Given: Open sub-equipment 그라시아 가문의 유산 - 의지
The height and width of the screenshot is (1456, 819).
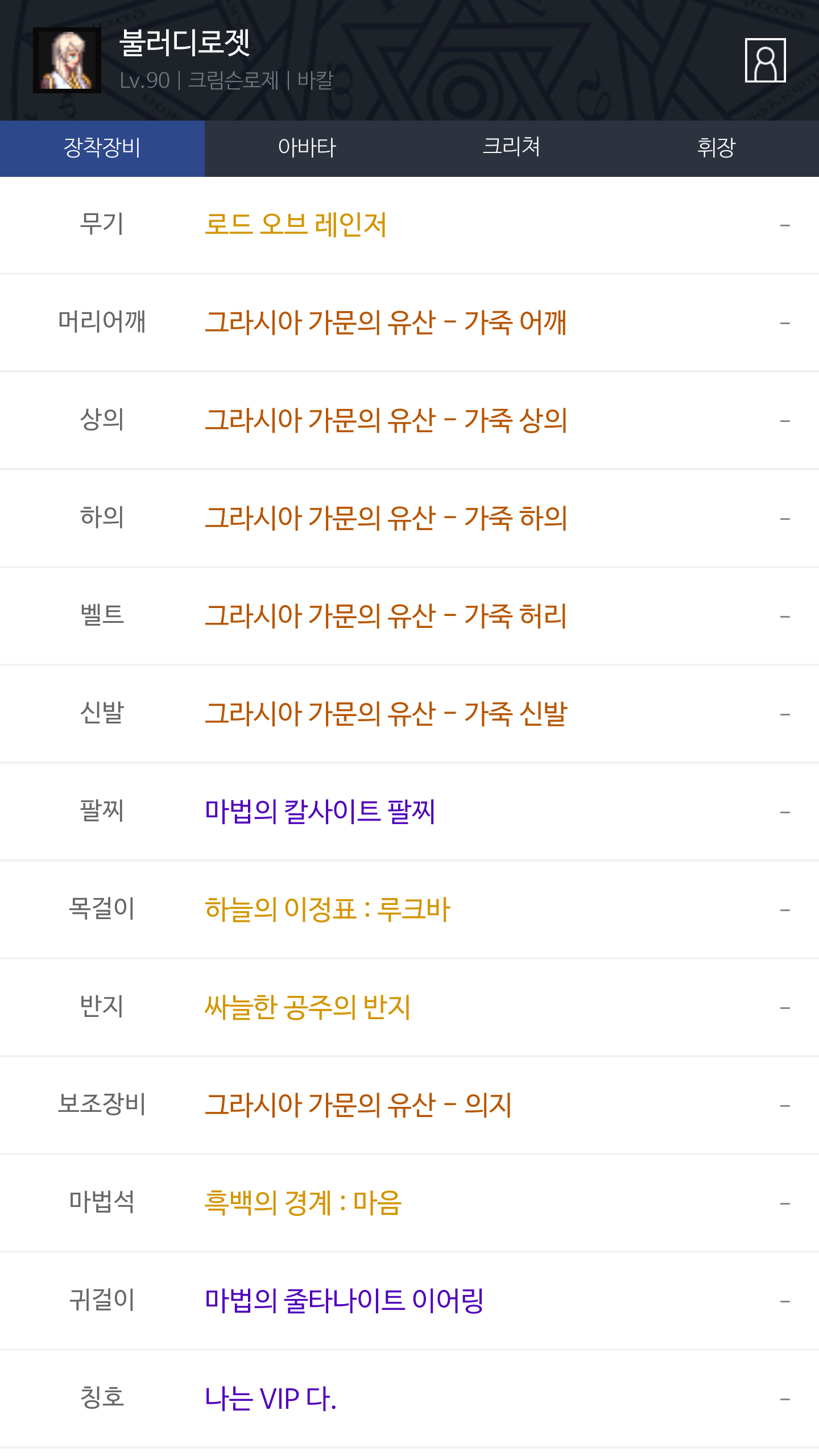Looking at the screenshot, I should (x=358, y=1105).
